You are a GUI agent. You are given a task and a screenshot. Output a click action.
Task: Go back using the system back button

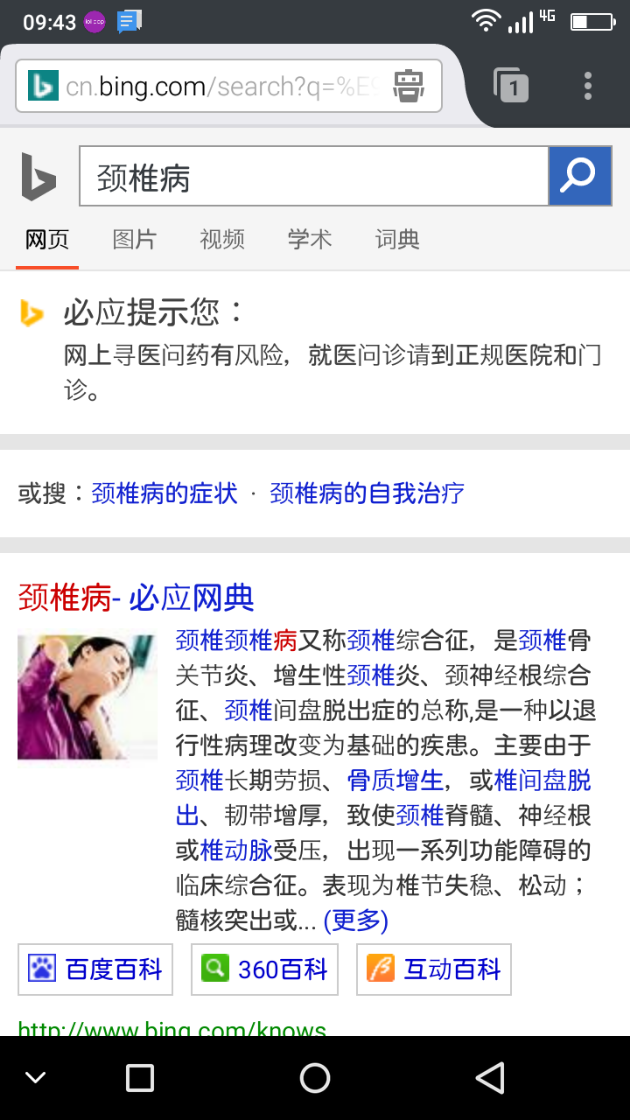(490, 1077)
